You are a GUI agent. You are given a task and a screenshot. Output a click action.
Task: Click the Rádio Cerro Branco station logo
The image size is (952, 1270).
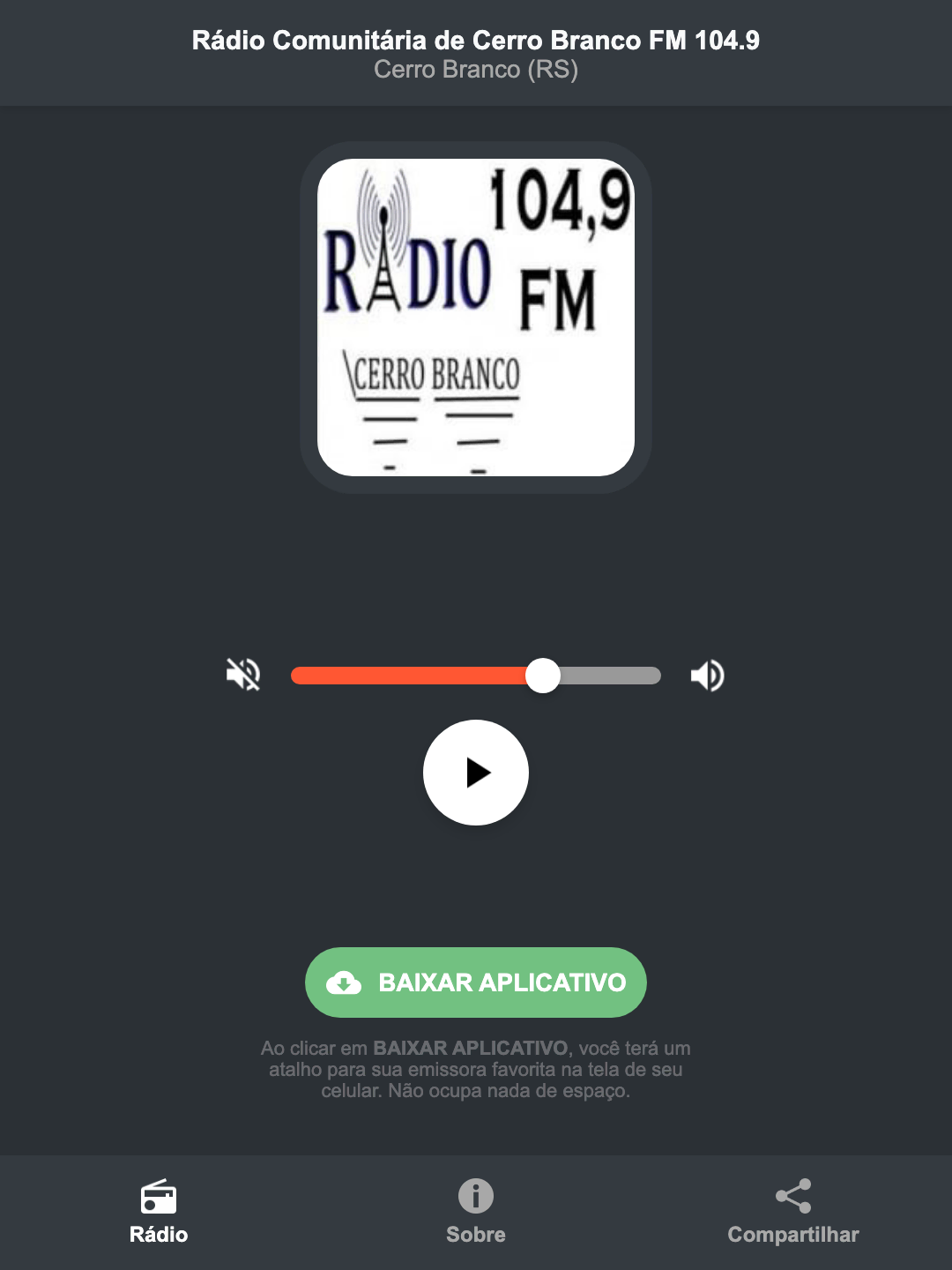[x=476, y=313]
